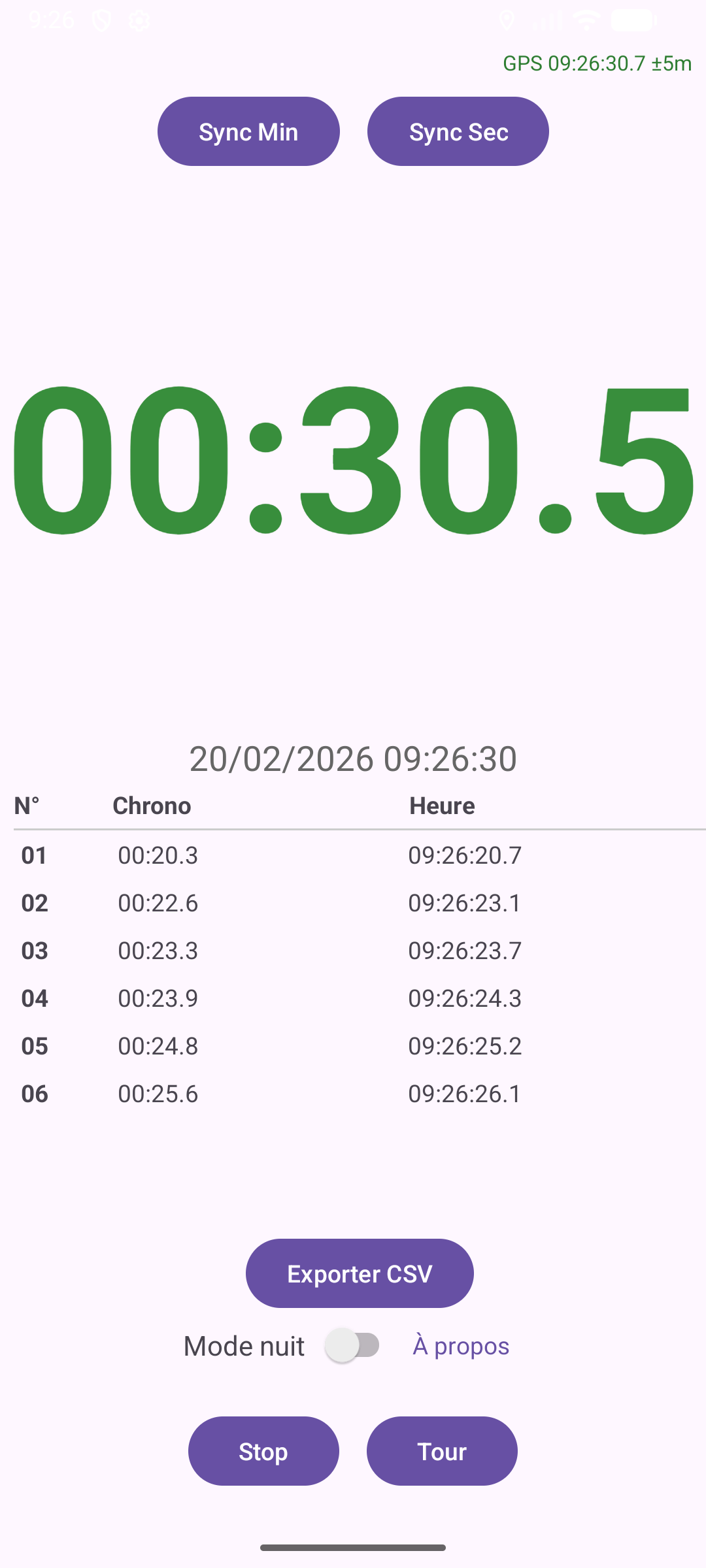706x1568 pixels.
Task: Tap the shield icon in the status bar
Action: coord(101,20)
